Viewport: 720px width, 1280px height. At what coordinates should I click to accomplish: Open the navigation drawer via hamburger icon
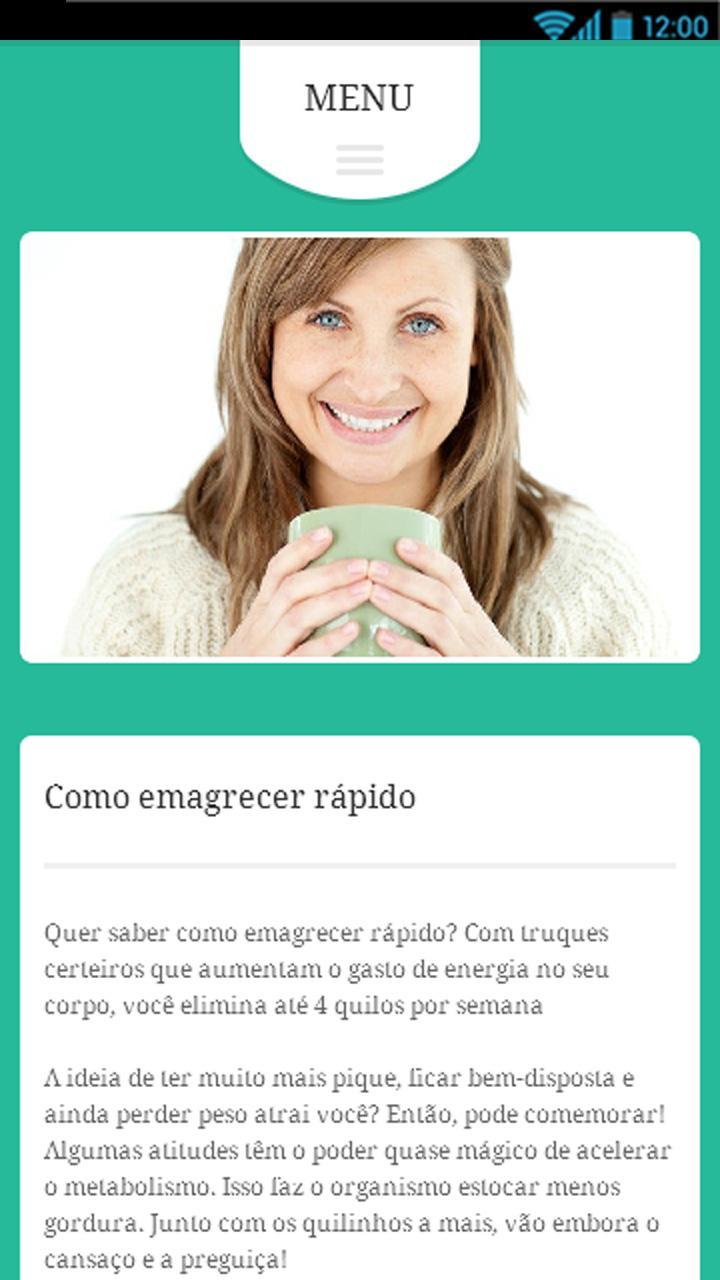click(x=360, y=158)
